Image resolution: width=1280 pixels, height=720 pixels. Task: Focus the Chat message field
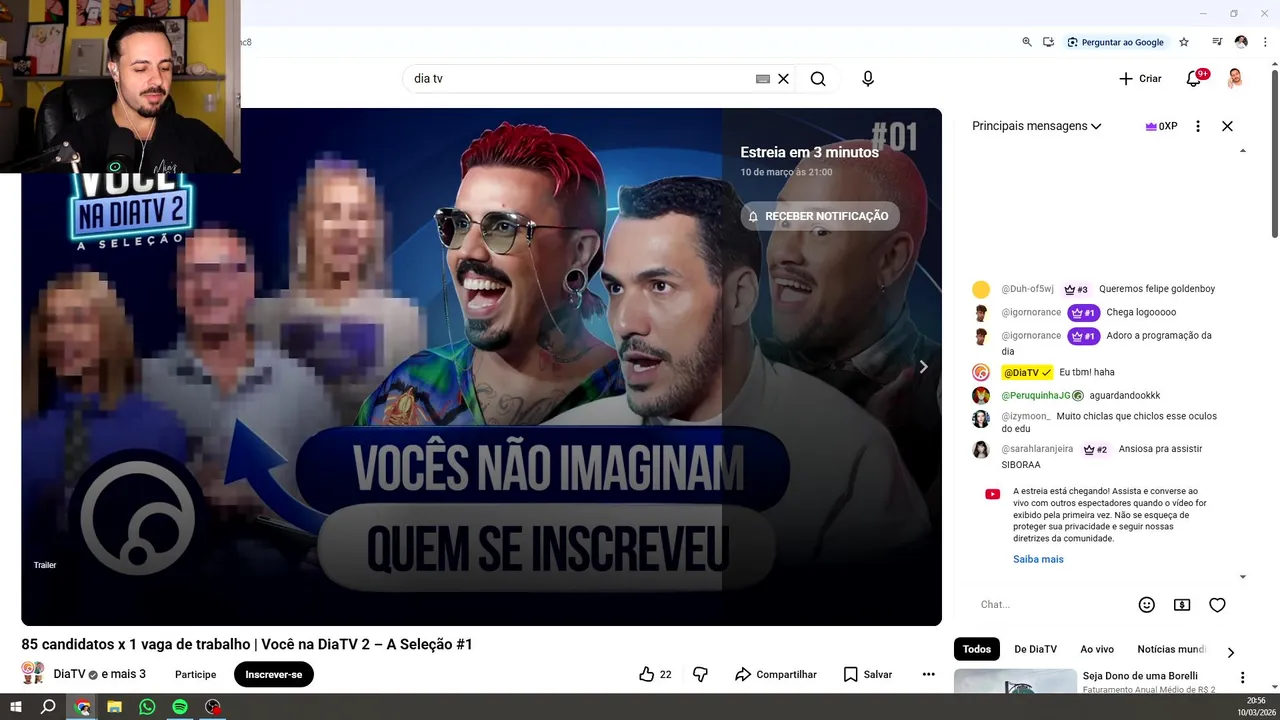tap(1050, 604)
